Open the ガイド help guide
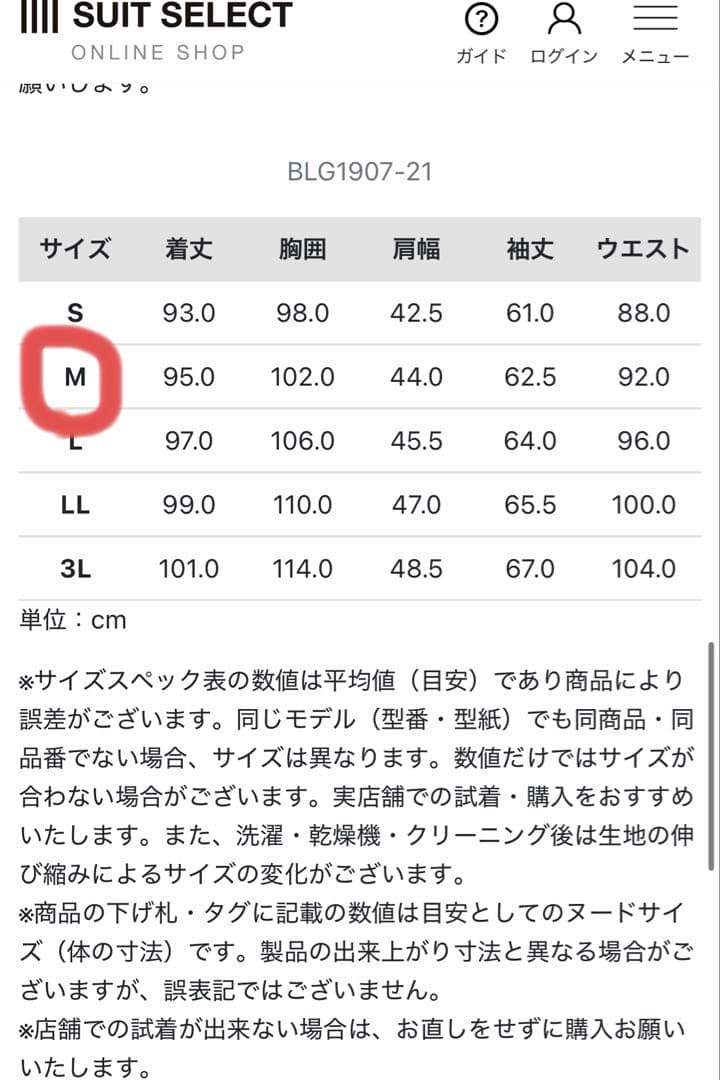This screenshot has width=720, height=1080. pos(482,32)
